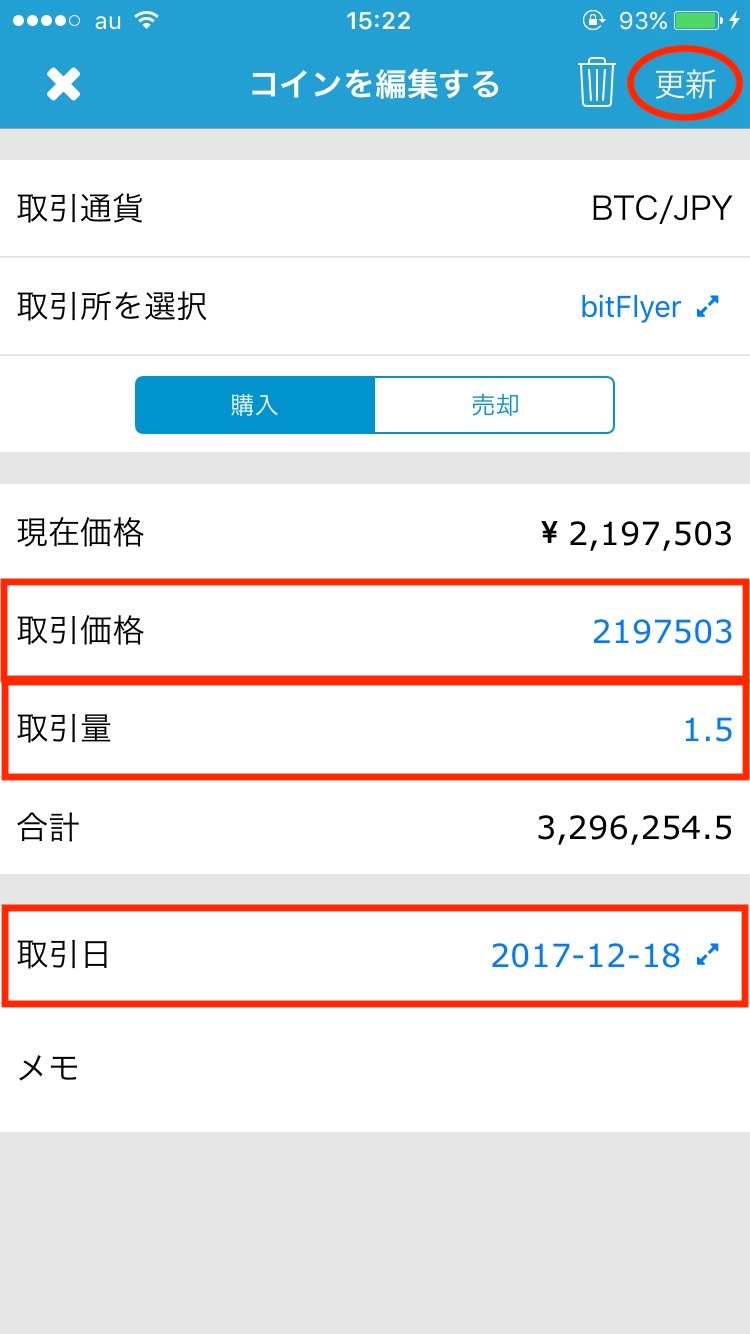The image size is (750, 1334).
Task: Switch to the 売却 segment
Action: pyautogui.click(x=495, y=405)
